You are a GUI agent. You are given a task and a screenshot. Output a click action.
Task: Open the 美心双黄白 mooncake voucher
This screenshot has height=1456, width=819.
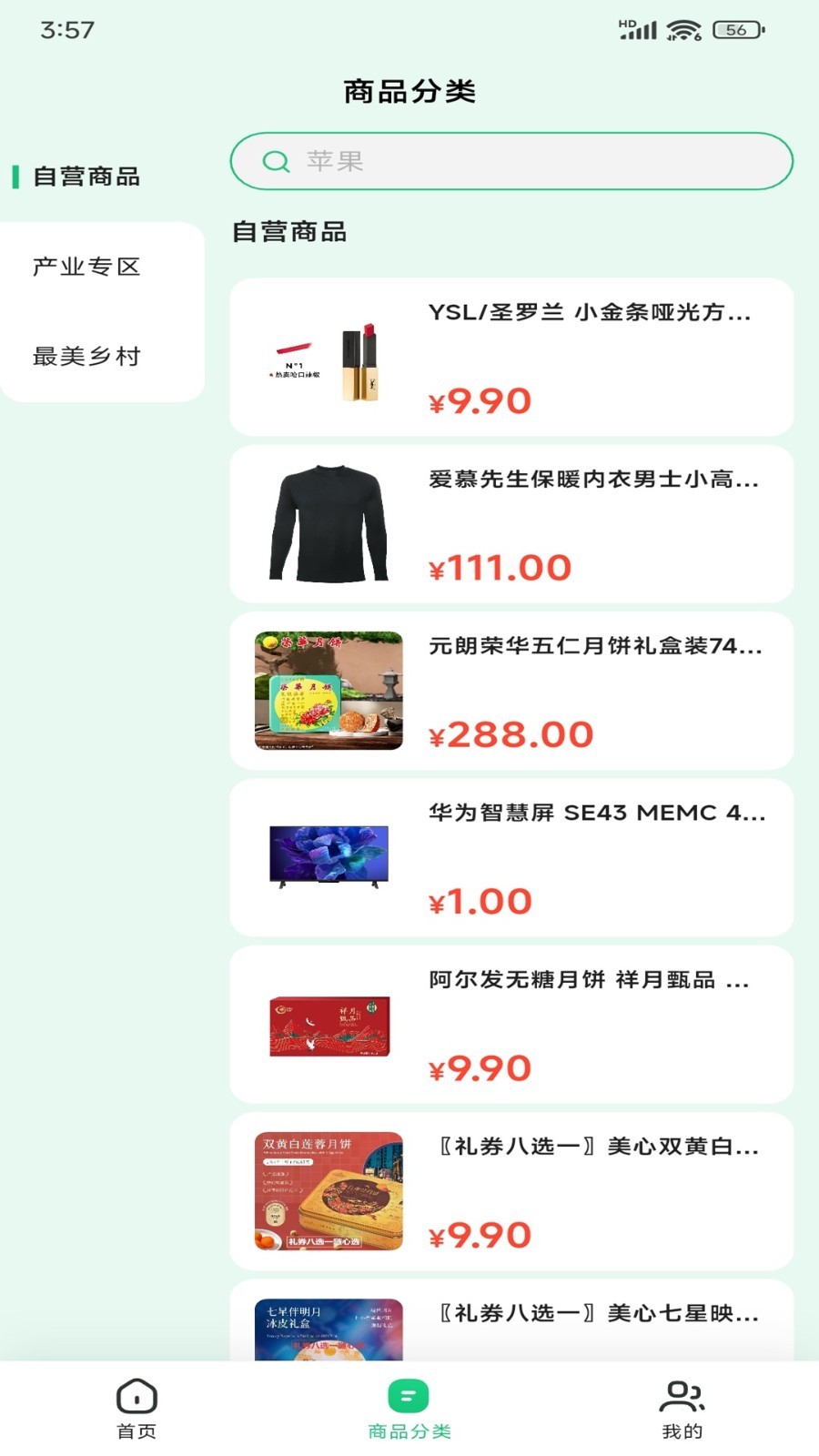(511, 1191)
